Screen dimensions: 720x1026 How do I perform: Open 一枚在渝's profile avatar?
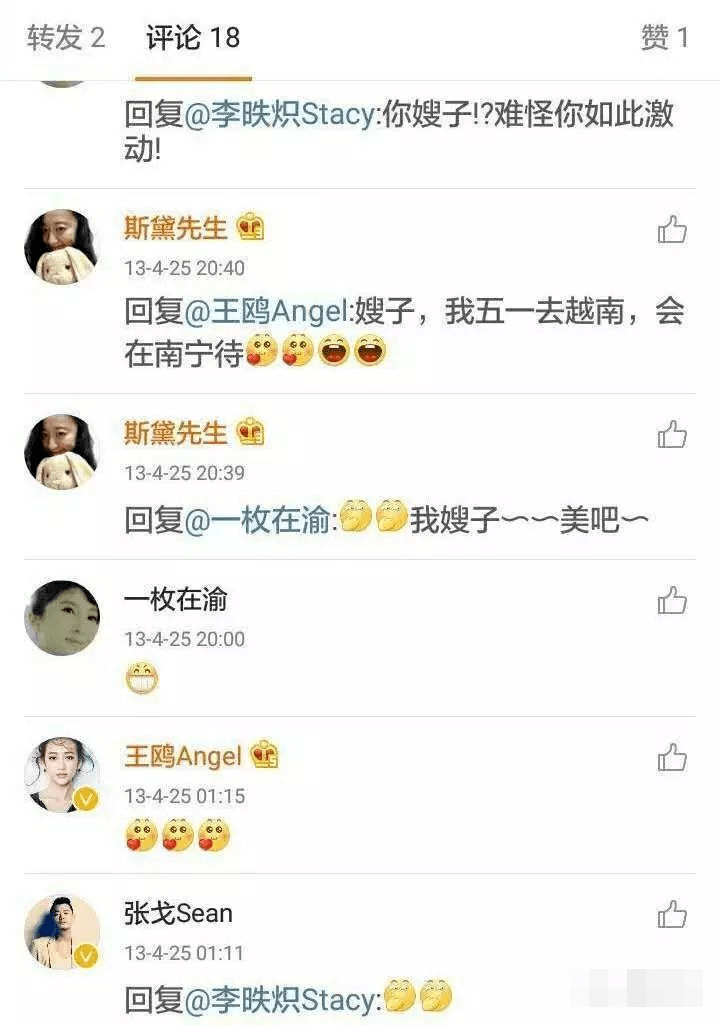(x=62, y=618)
